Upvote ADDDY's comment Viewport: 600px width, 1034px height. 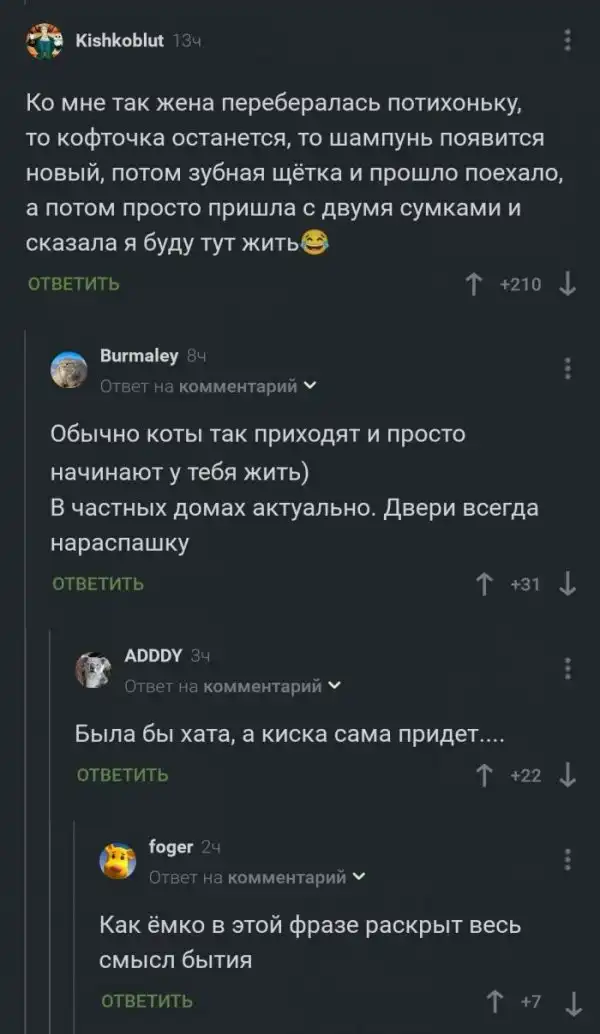click(x=484, y=775)
